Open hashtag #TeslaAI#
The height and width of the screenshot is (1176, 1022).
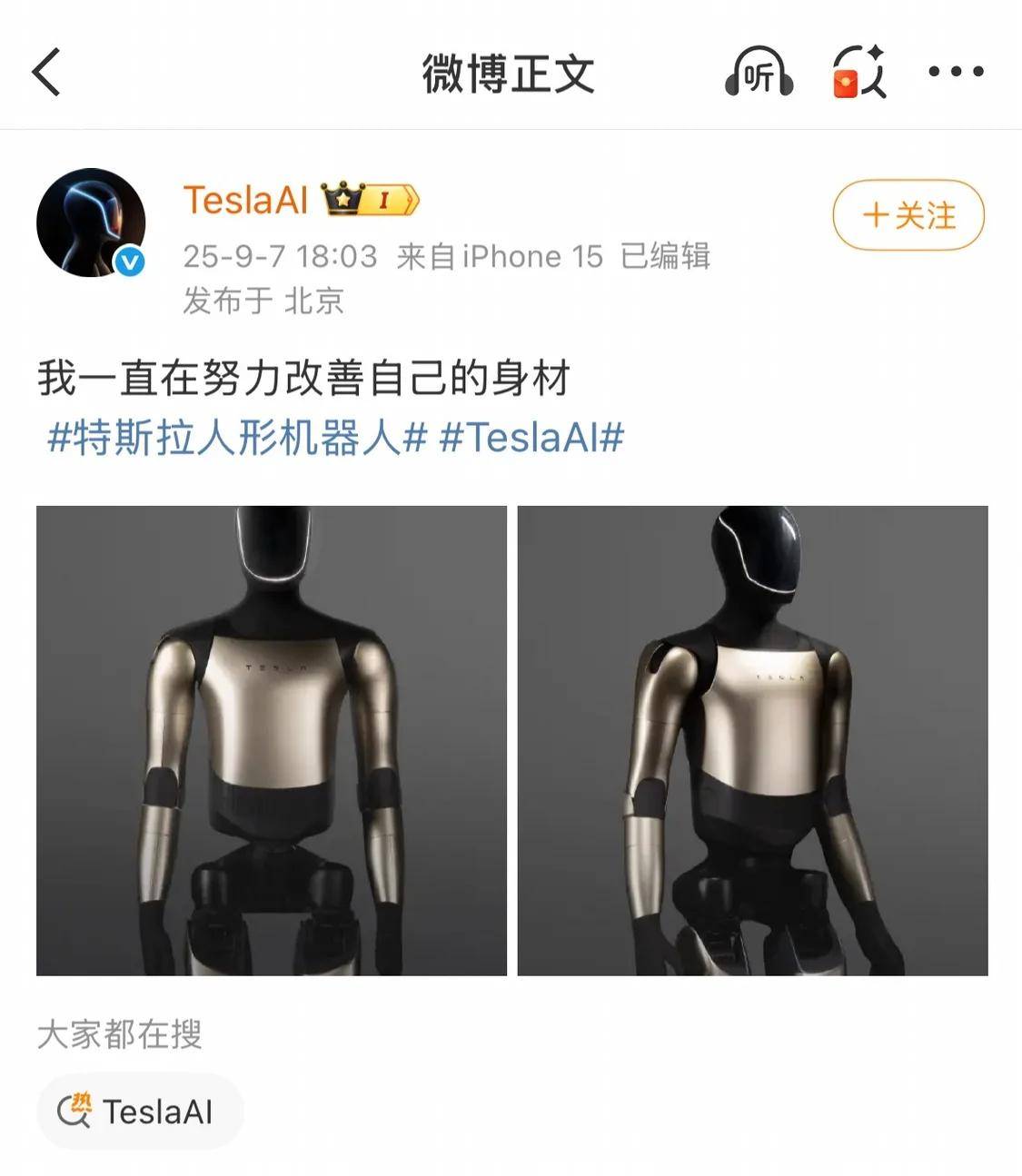pos(531,438)
